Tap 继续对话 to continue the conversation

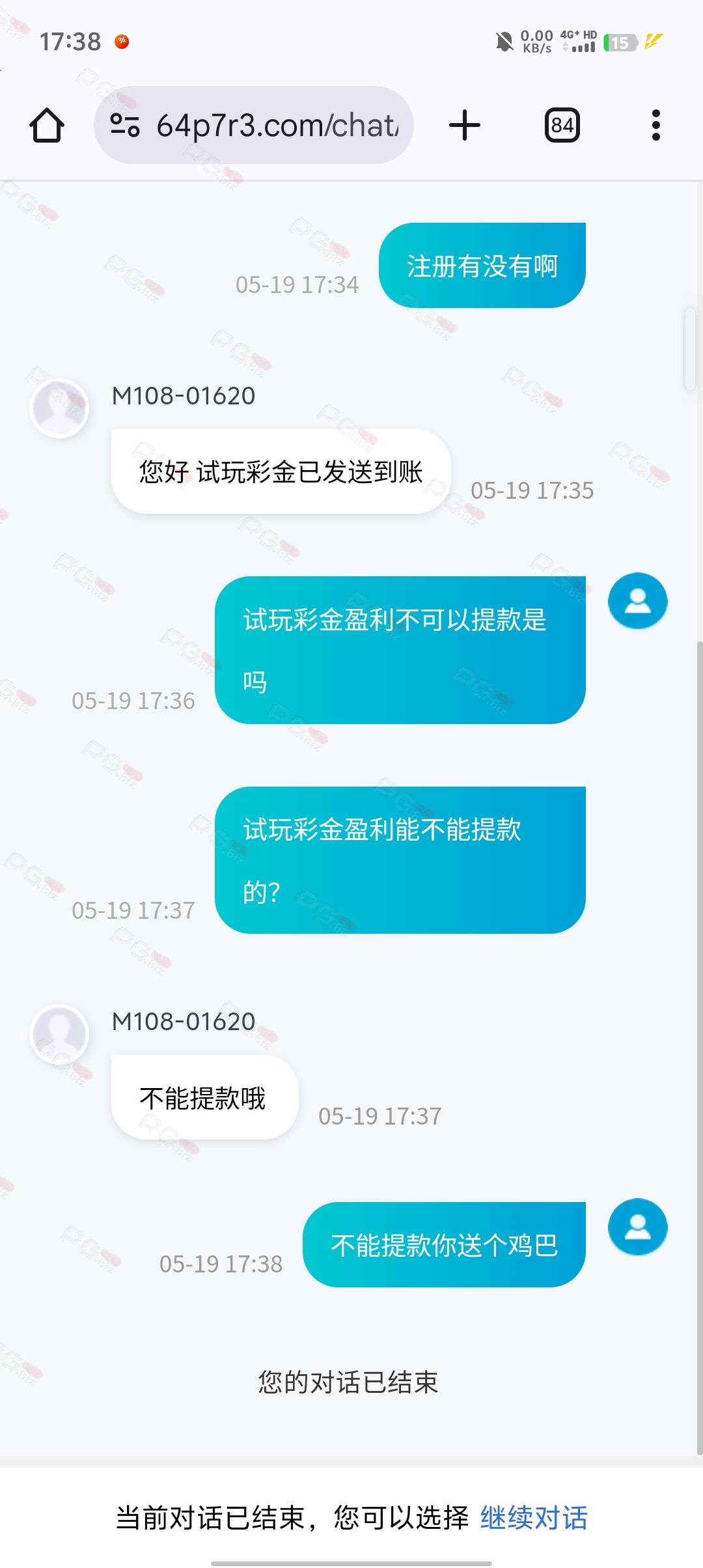point(534,1517)
